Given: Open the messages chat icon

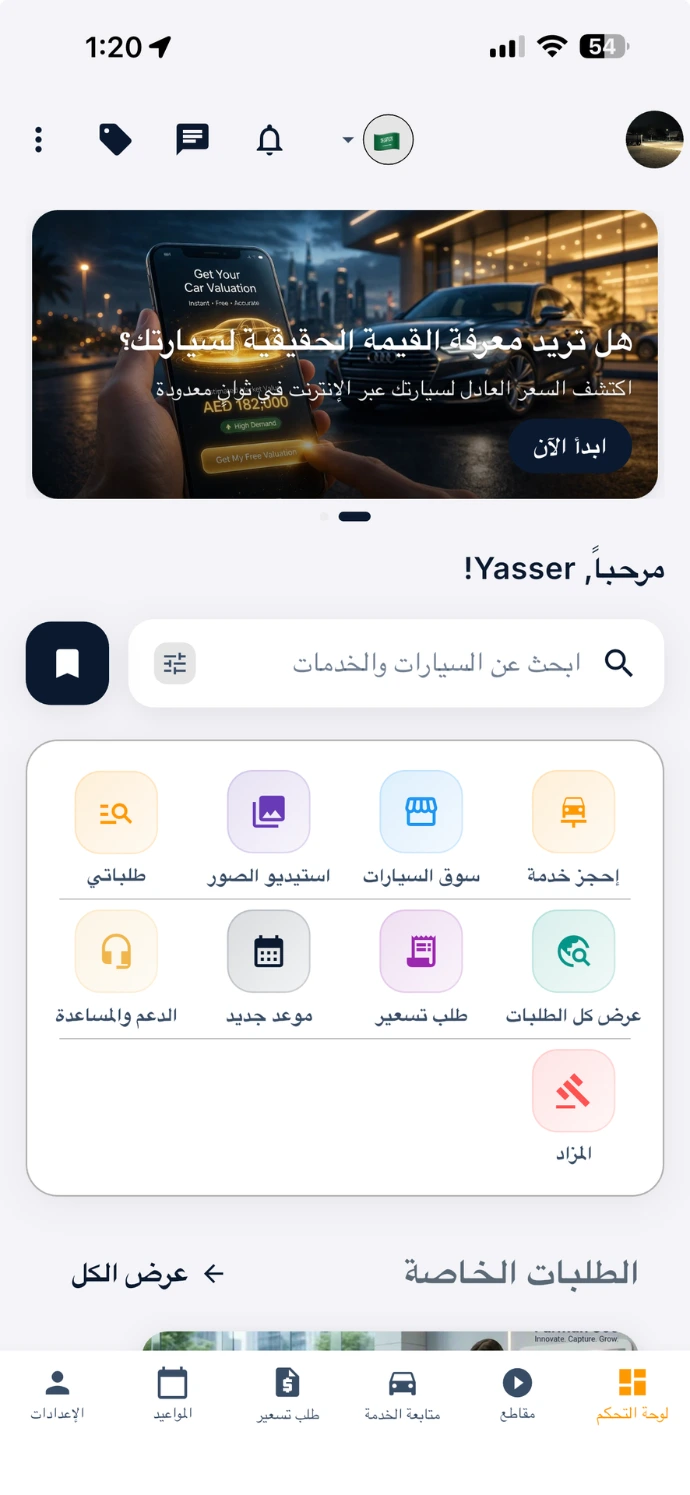Looking at the screenshot, I should [x=192, y=139].
